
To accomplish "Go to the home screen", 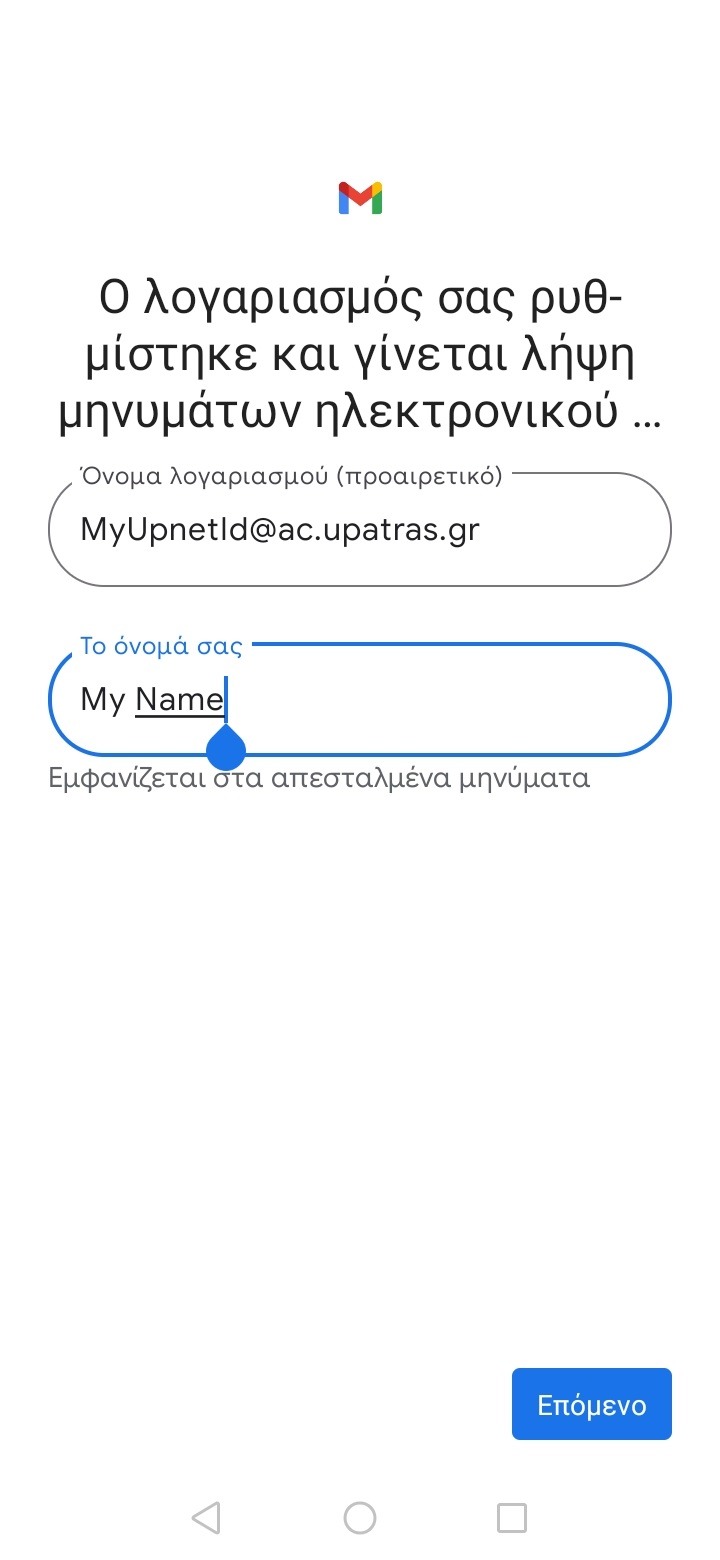I will pos(360,1518).
